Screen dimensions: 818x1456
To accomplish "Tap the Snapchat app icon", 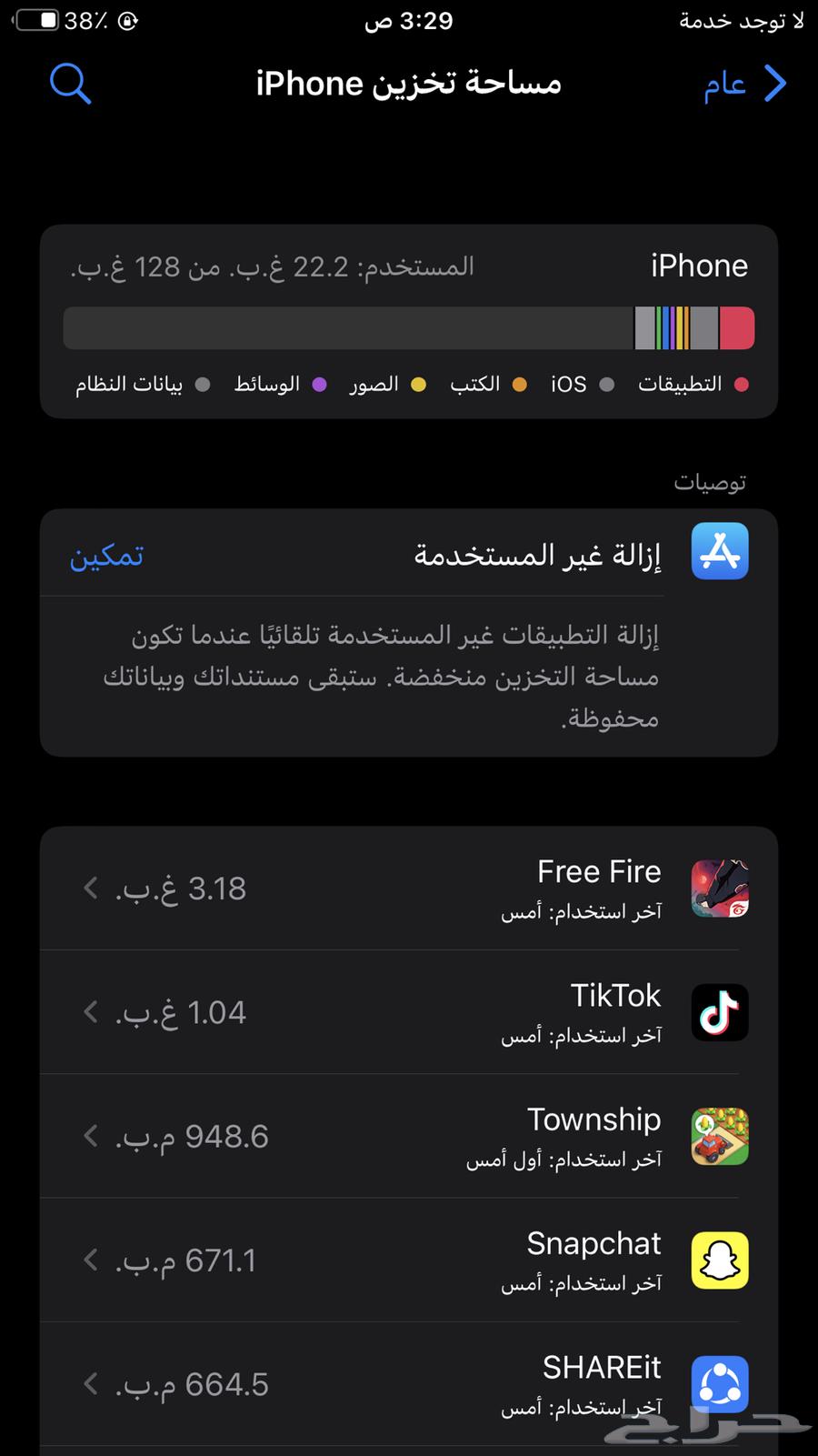I will click(x=719, y=1260).
